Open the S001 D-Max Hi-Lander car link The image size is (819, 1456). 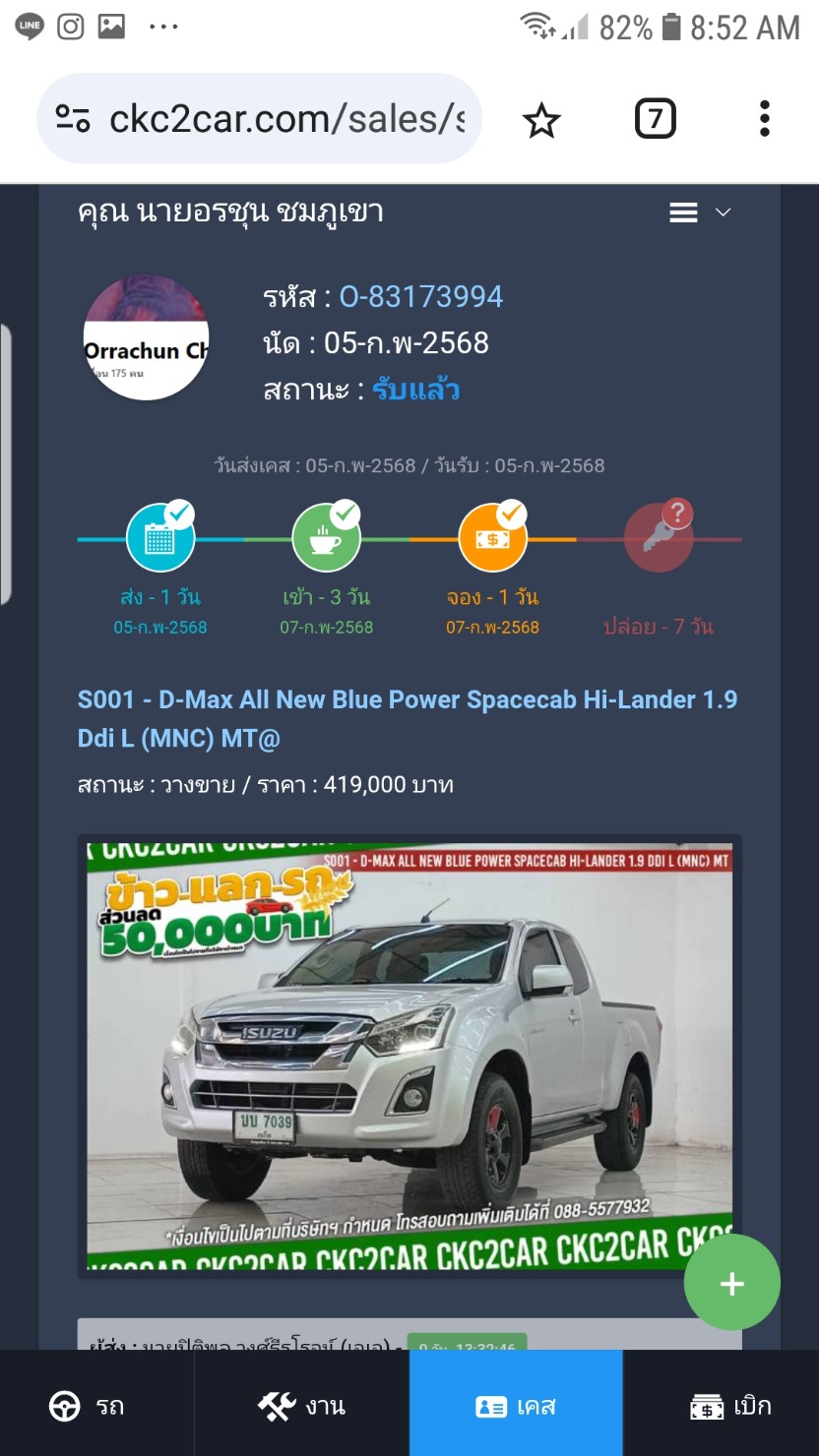pos(408,719)
